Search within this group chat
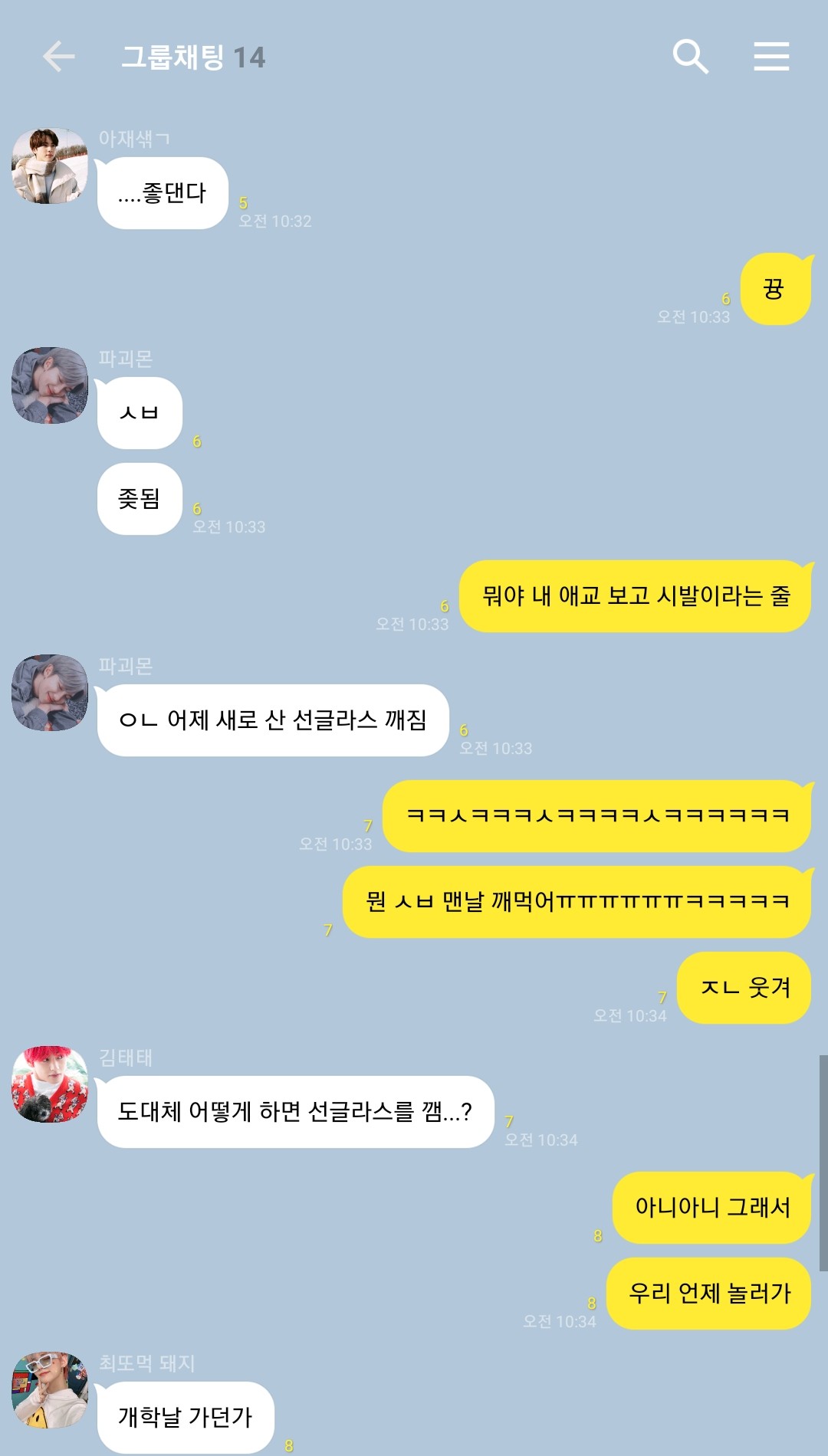 (690, 57)
